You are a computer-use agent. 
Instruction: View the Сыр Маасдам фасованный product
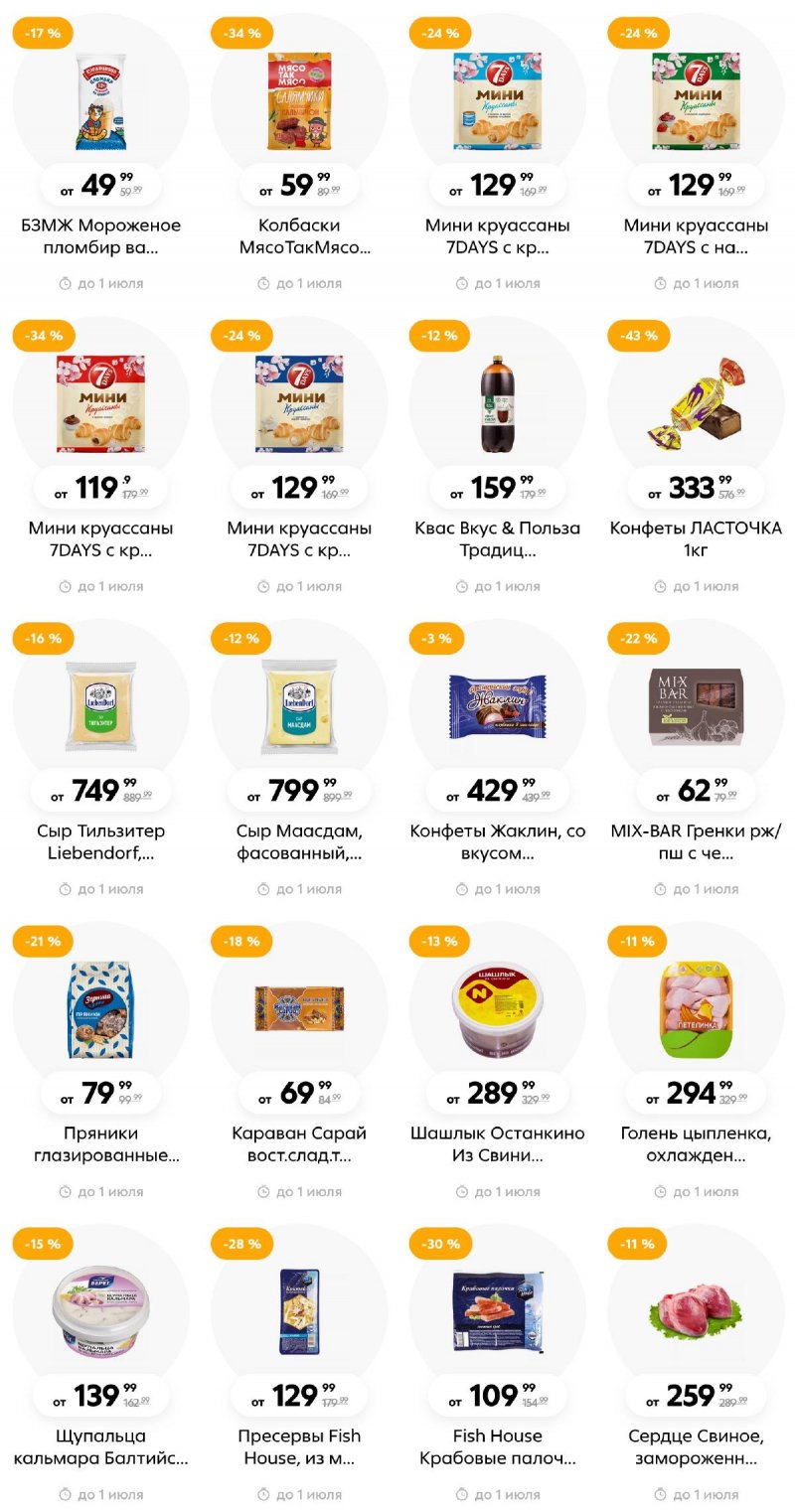tap(299, 707)
